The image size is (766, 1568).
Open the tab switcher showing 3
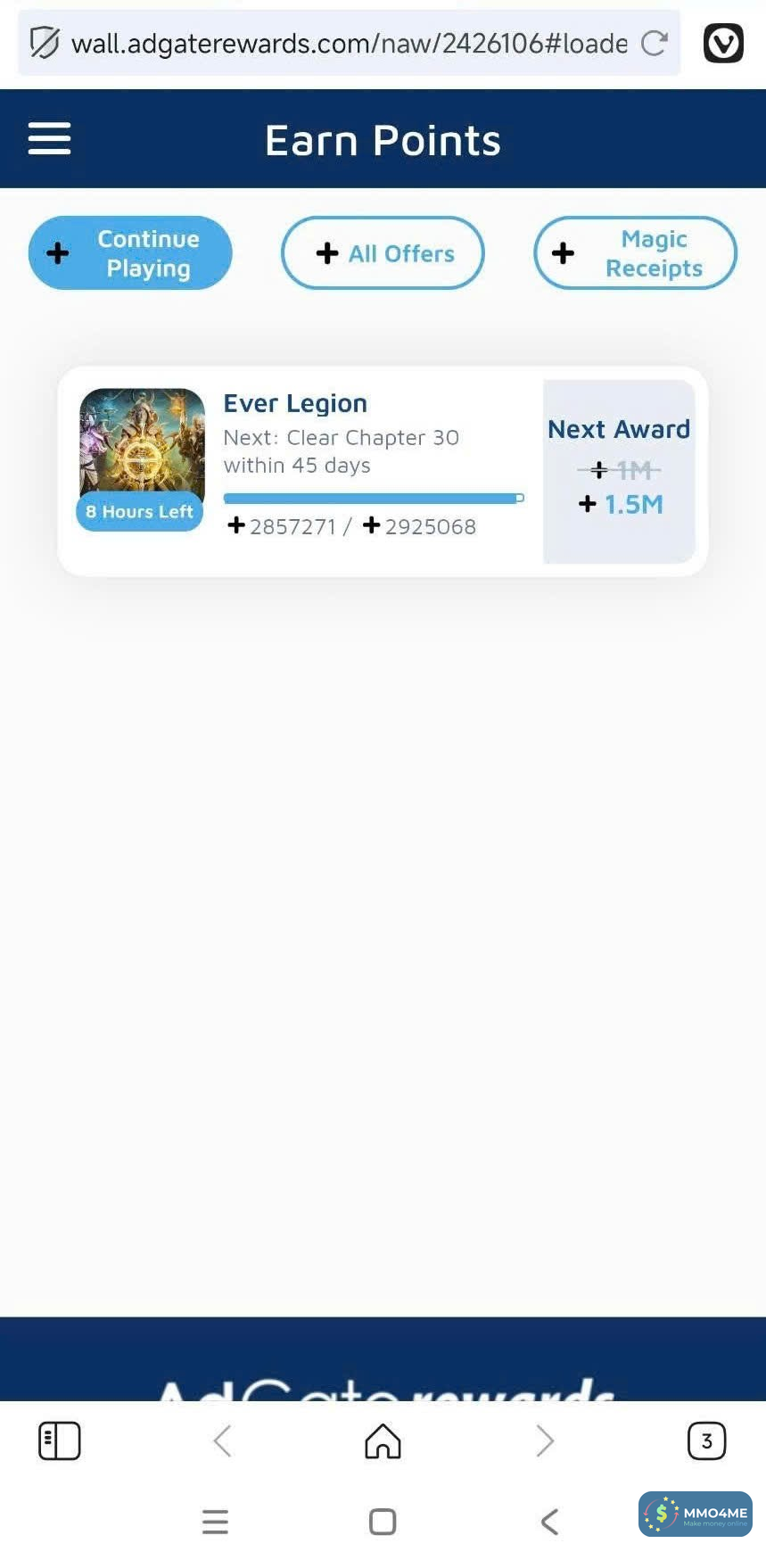[706, 1440]
